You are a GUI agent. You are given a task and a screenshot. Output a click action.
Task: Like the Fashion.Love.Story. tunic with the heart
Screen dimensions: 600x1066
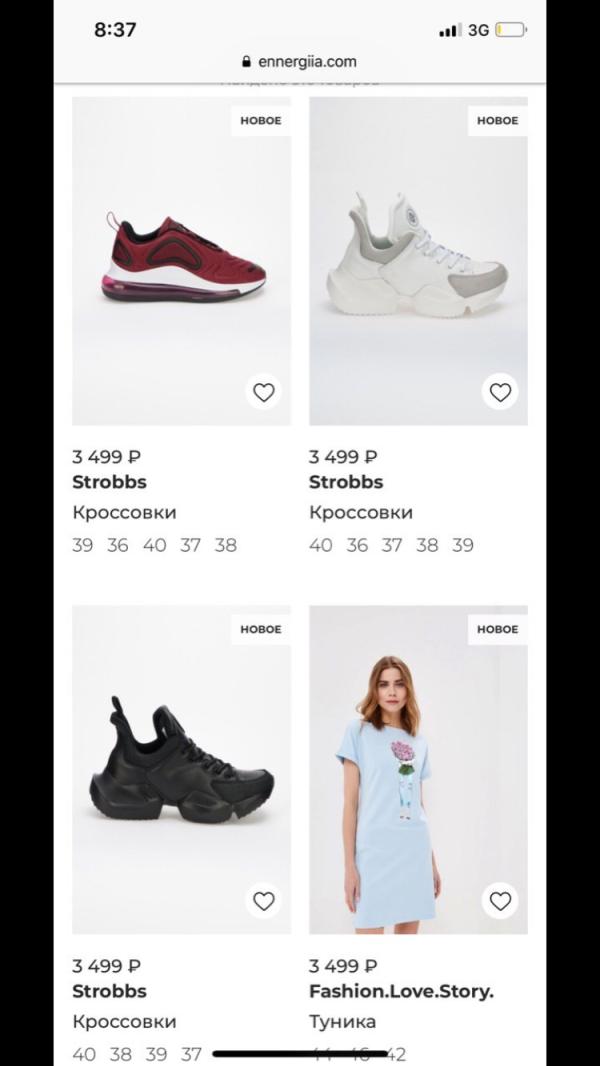tap(500, 902)
